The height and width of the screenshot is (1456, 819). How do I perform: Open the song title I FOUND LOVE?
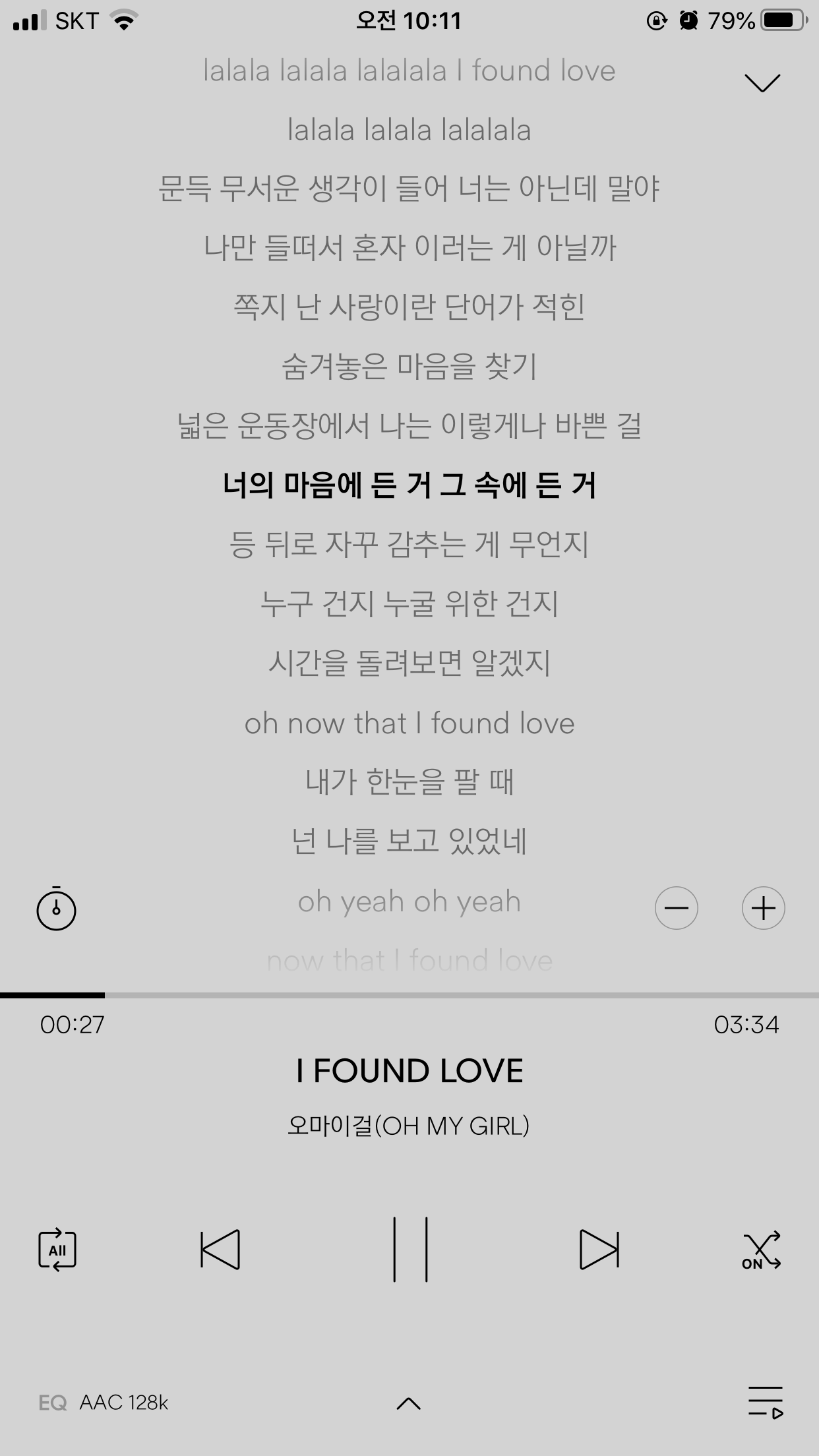pos(409,1070)
